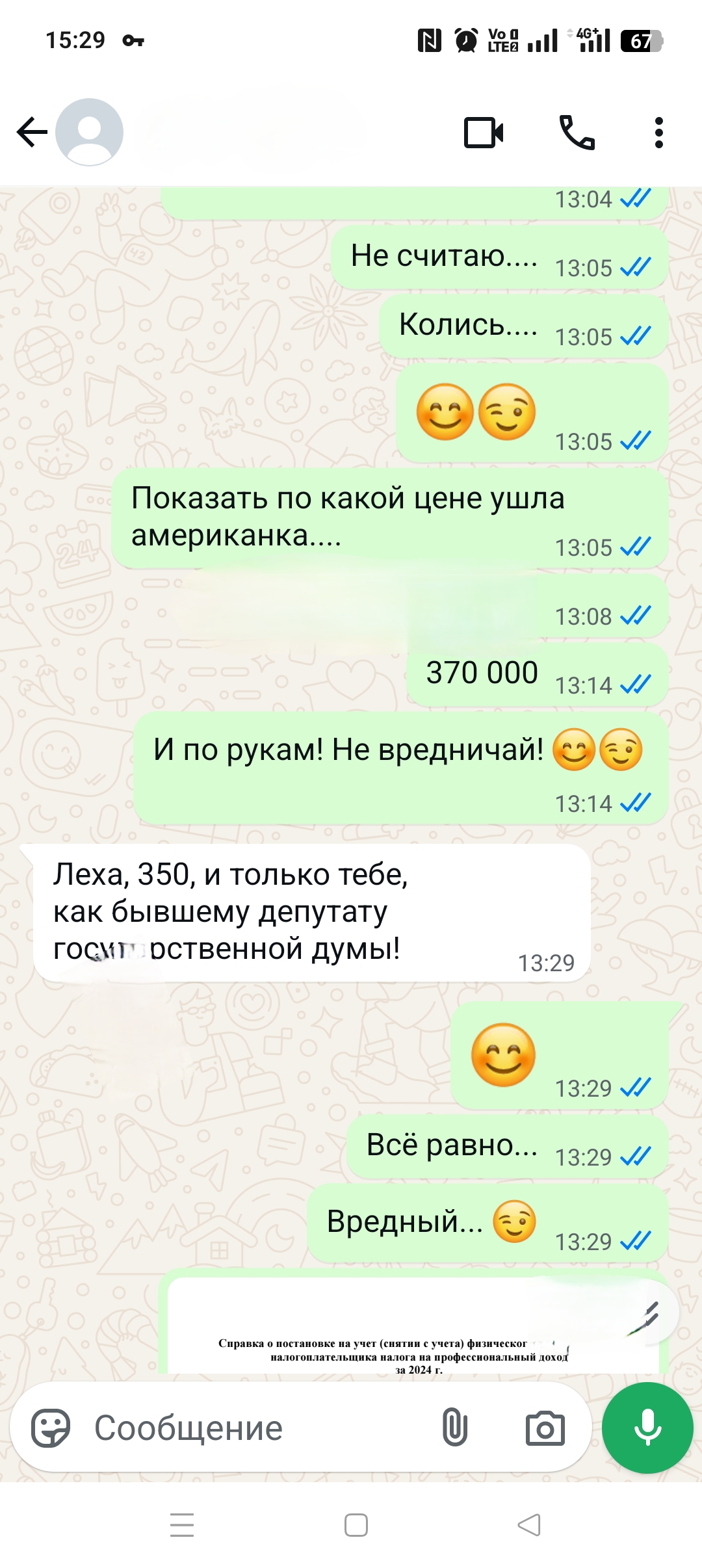Viewport: 702px width, 1568px height.
Task: Open the camera from the message bar
Action: pyautogui.click(x=545, y=1428)
